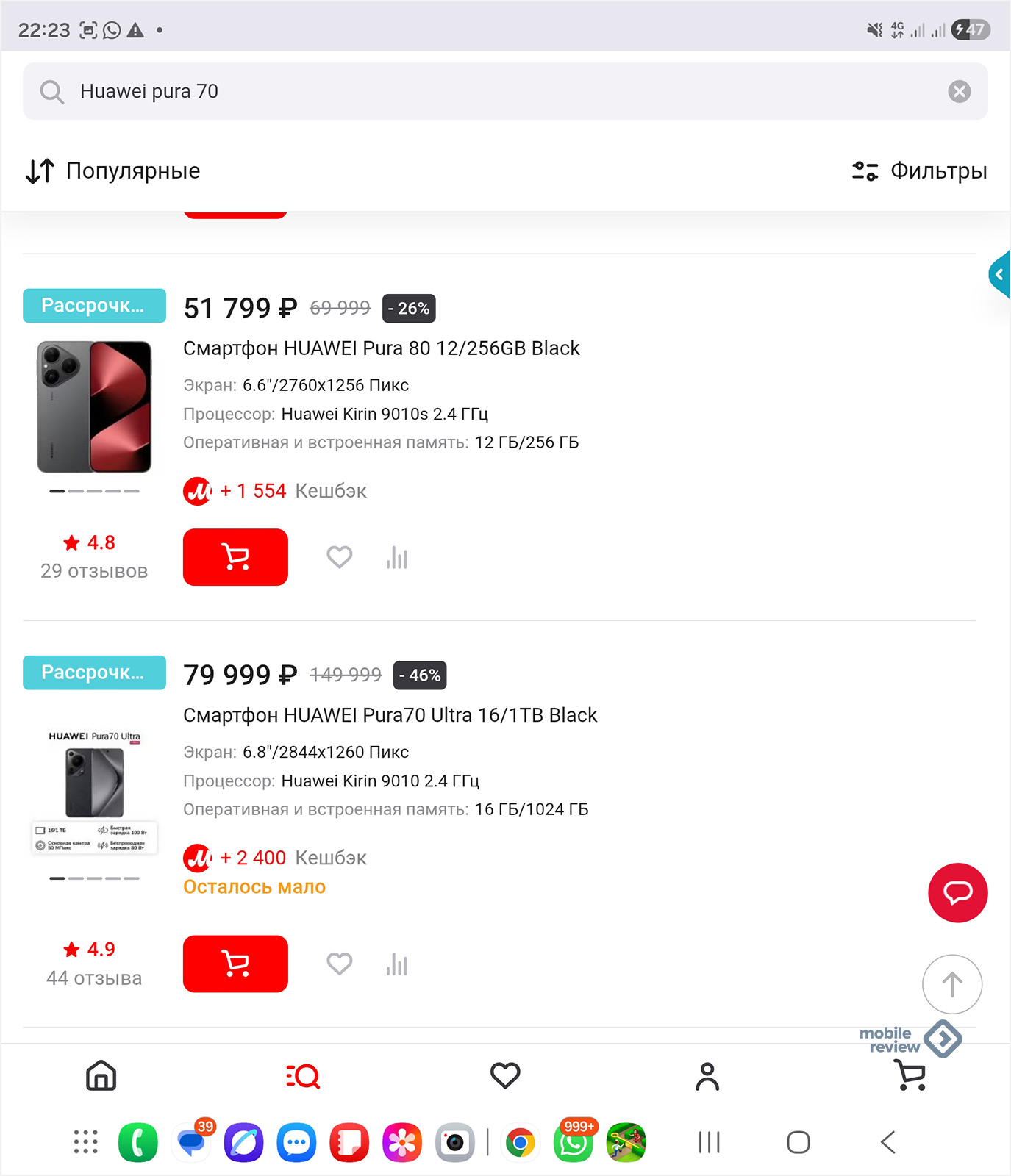
Task: Open the Фильтры panel
Action: [x=919, y=171]
